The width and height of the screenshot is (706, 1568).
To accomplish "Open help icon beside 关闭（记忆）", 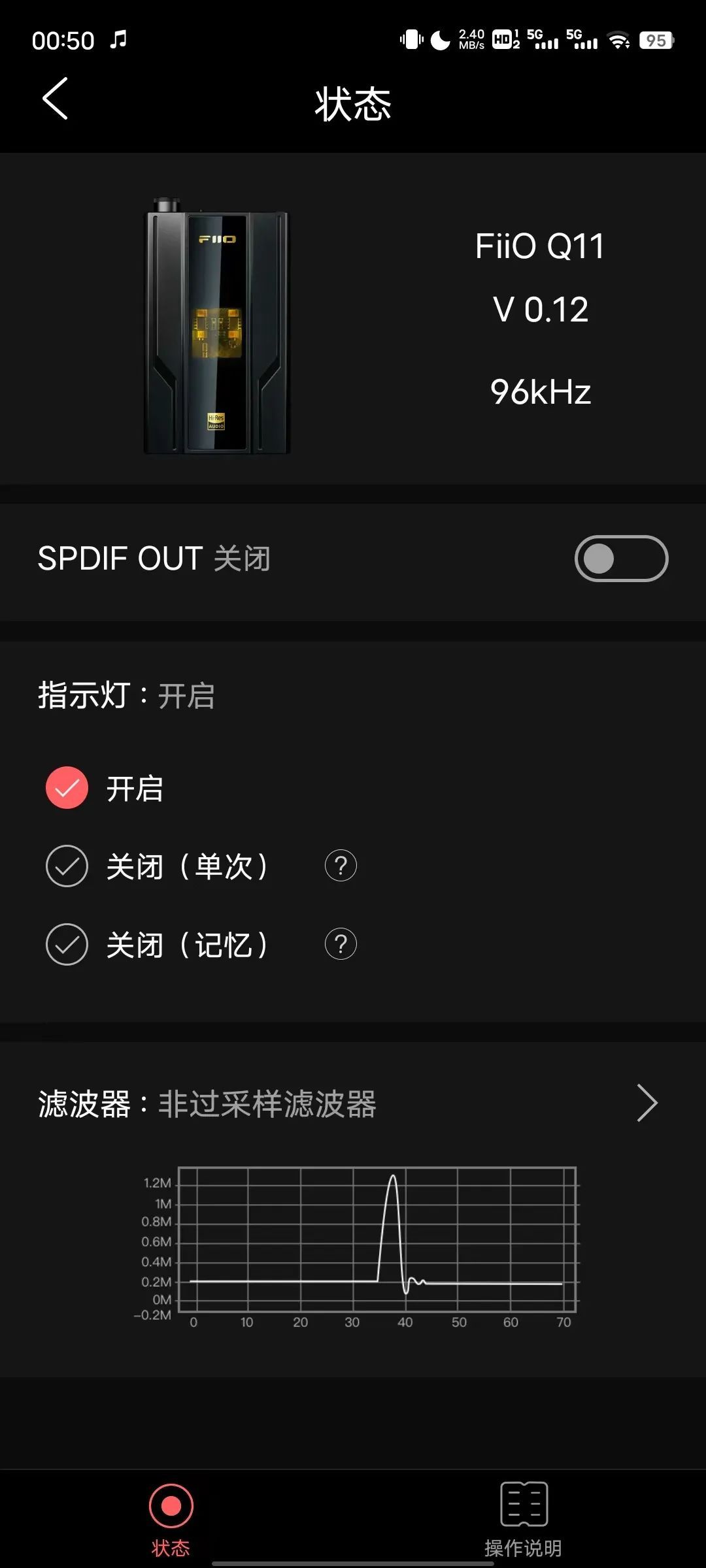I will click(341, 945).
